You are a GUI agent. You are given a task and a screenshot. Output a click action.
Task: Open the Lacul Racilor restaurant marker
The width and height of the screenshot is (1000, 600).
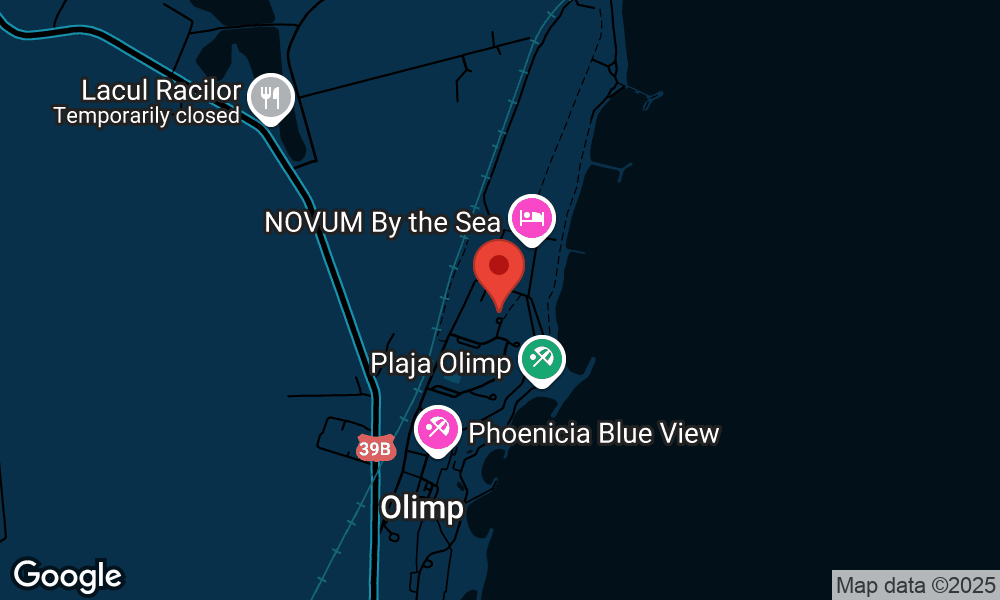(270, 97)
